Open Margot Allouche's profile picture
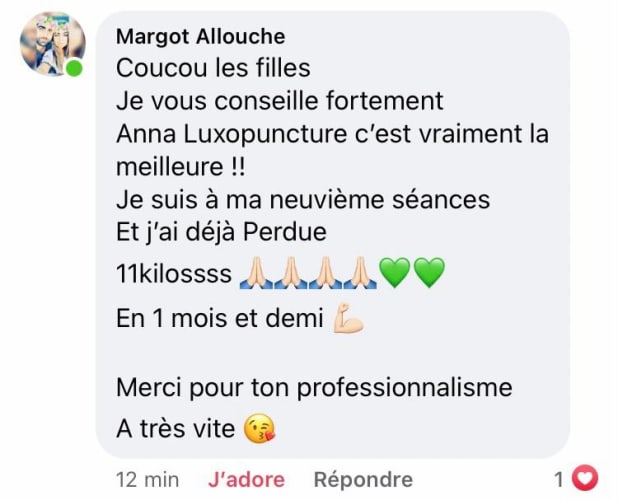The height and width of the screenshot is (500, 618). (x=52, y=45)
